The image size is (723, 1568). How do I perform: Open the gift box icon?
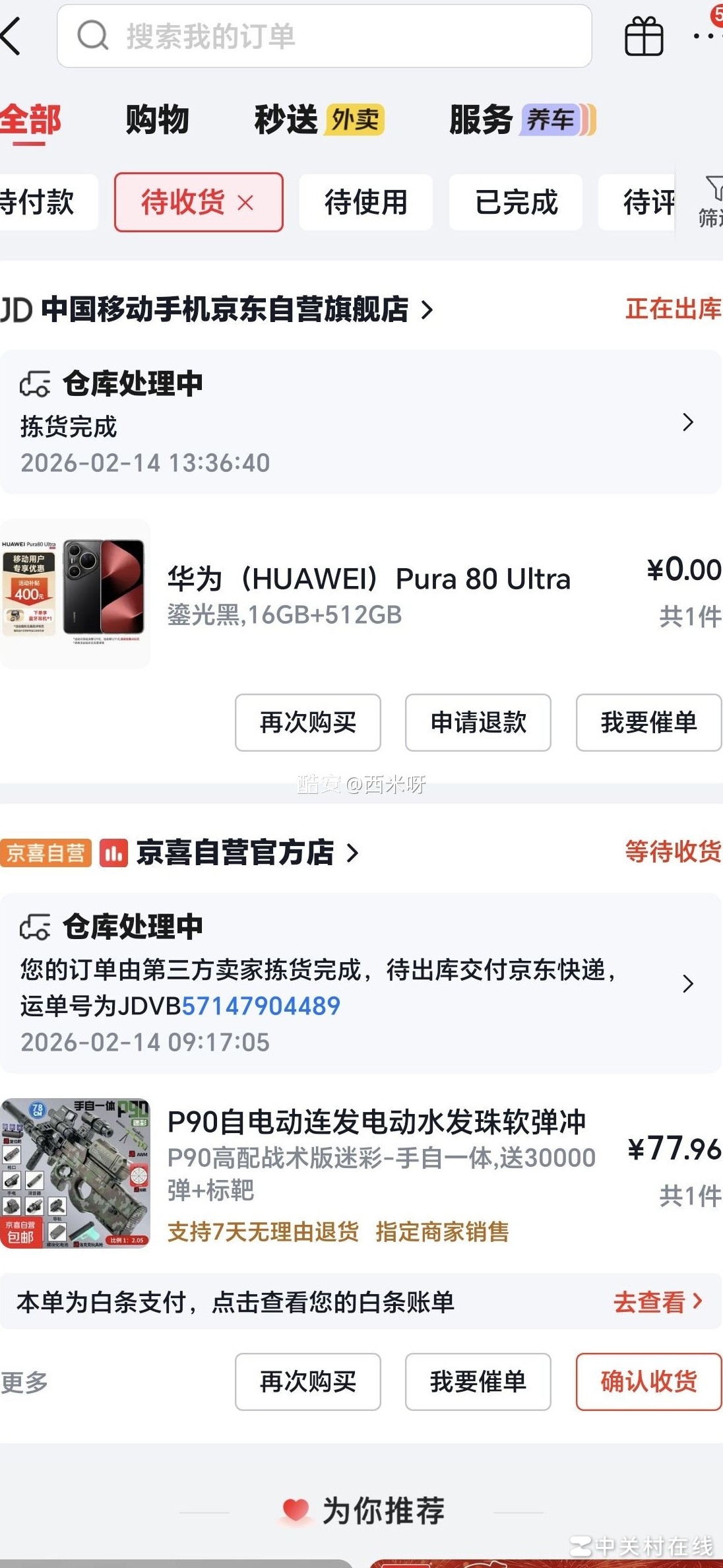(x=643, y=36)
